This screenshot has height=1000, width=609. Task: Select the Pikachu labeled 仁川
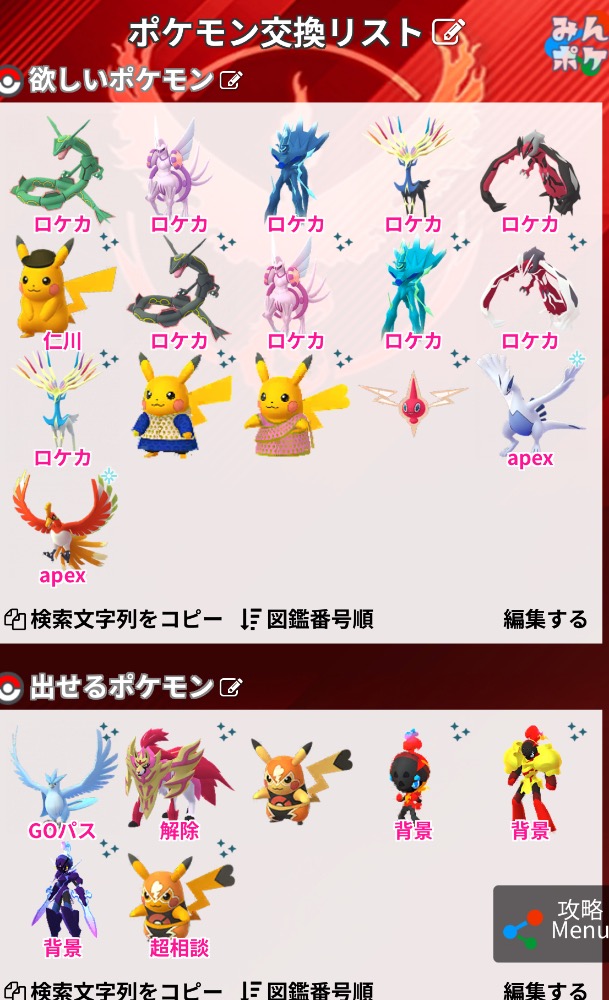click(x=62, y=290)
